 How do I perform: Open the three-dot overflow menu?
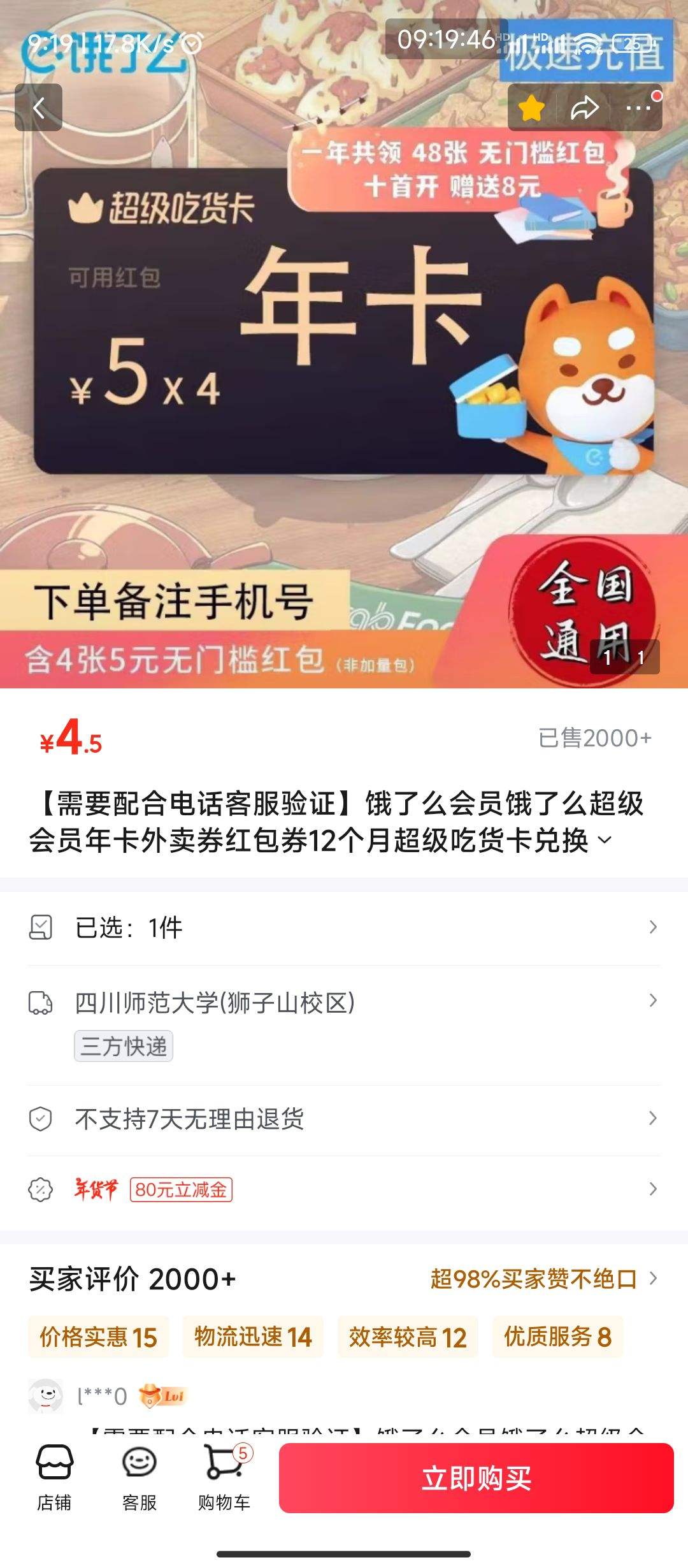click(x=638, y=108)
